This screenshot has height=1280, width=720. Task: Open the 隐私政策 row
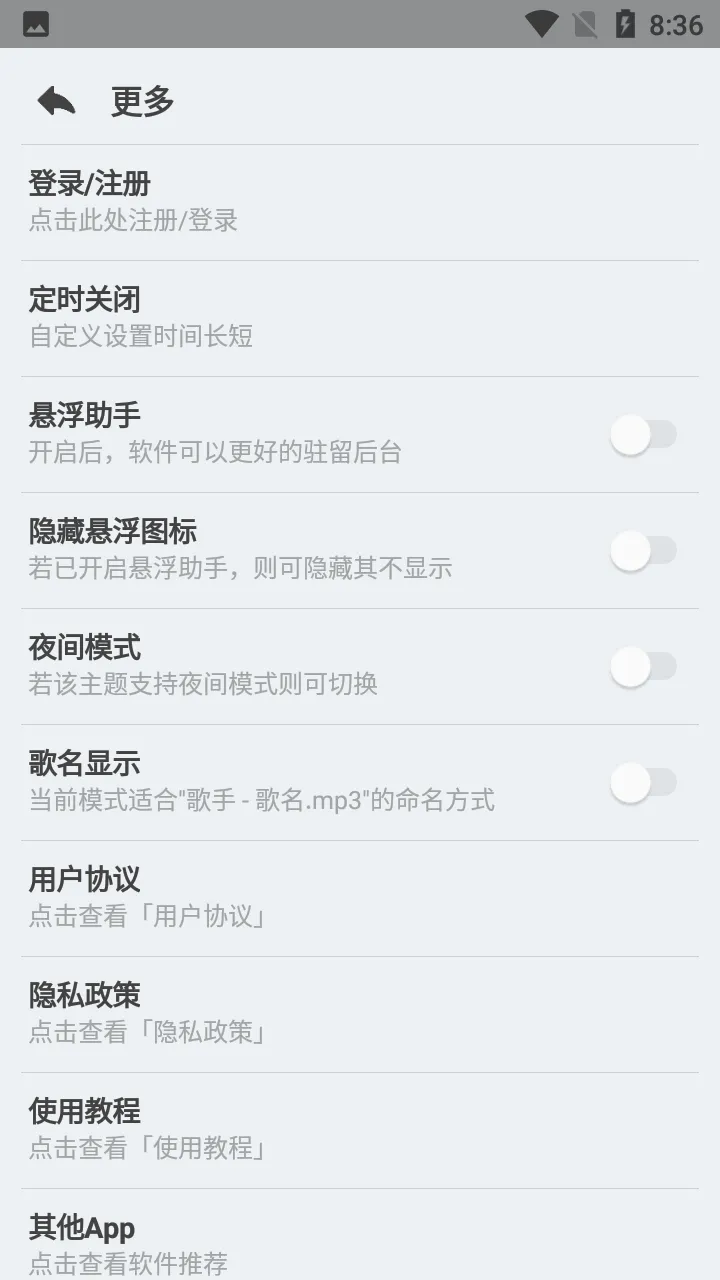[360, 1014]
